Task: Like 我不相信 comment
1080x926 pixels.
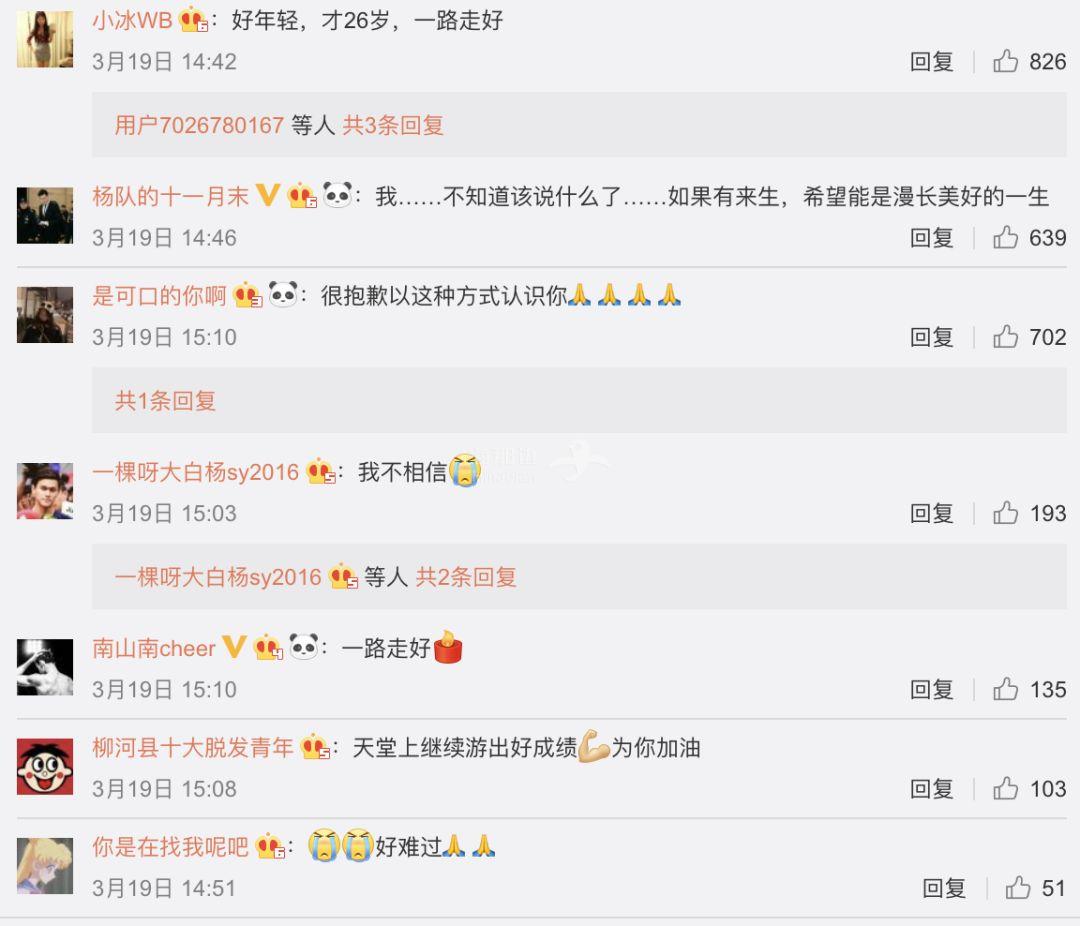Action: coord(1006,513)
